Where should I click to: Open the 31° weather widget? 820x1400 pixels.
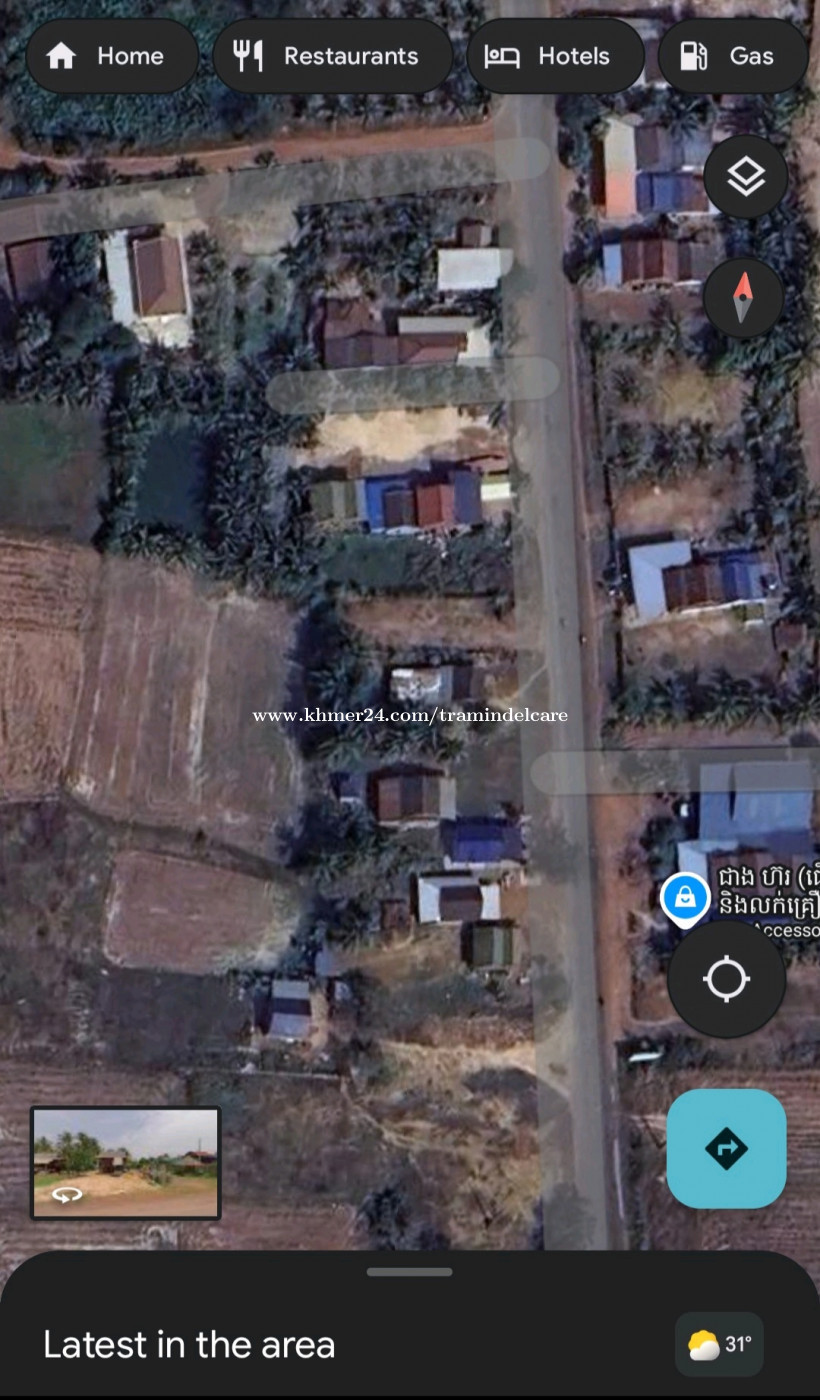719,1344
